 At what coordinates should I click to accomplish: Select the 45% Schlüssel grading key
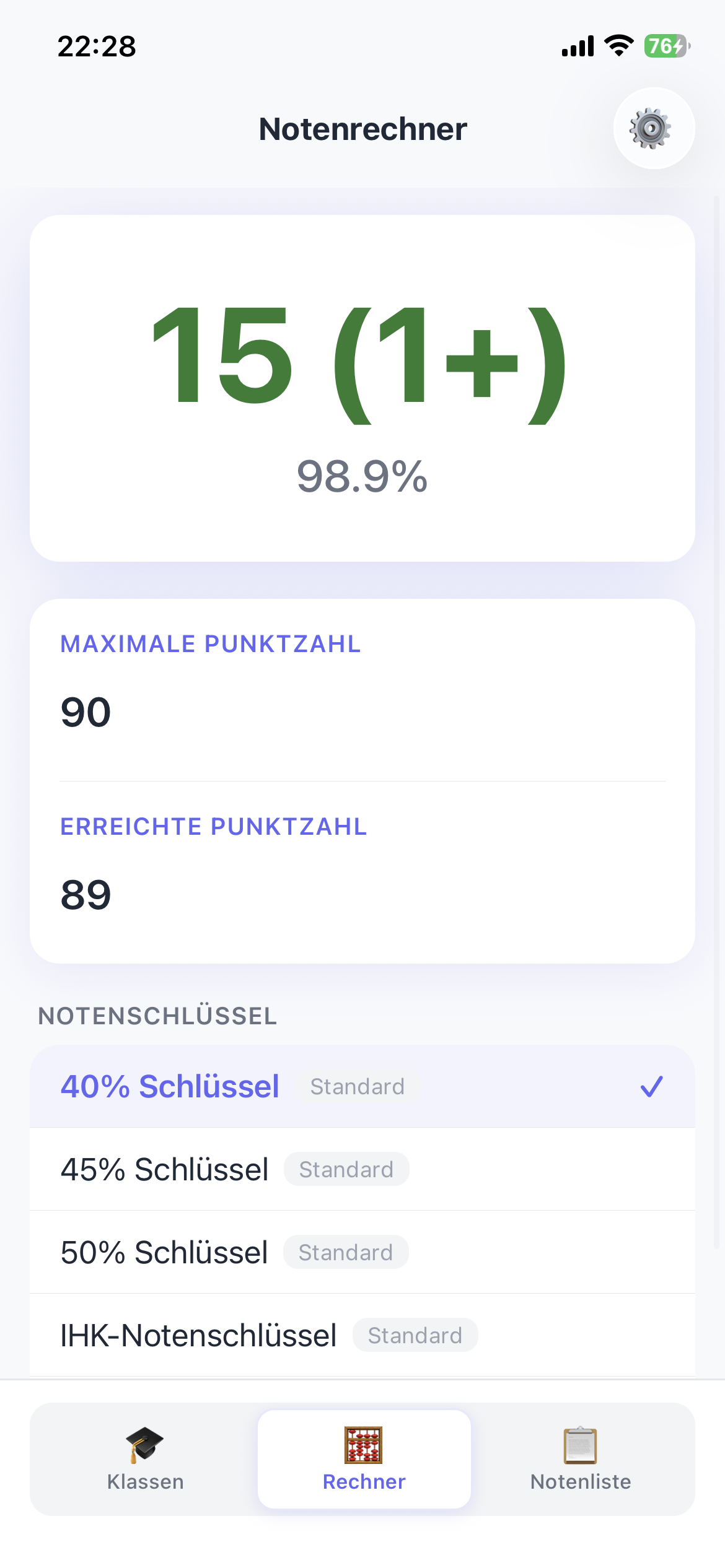point(164,1169)
